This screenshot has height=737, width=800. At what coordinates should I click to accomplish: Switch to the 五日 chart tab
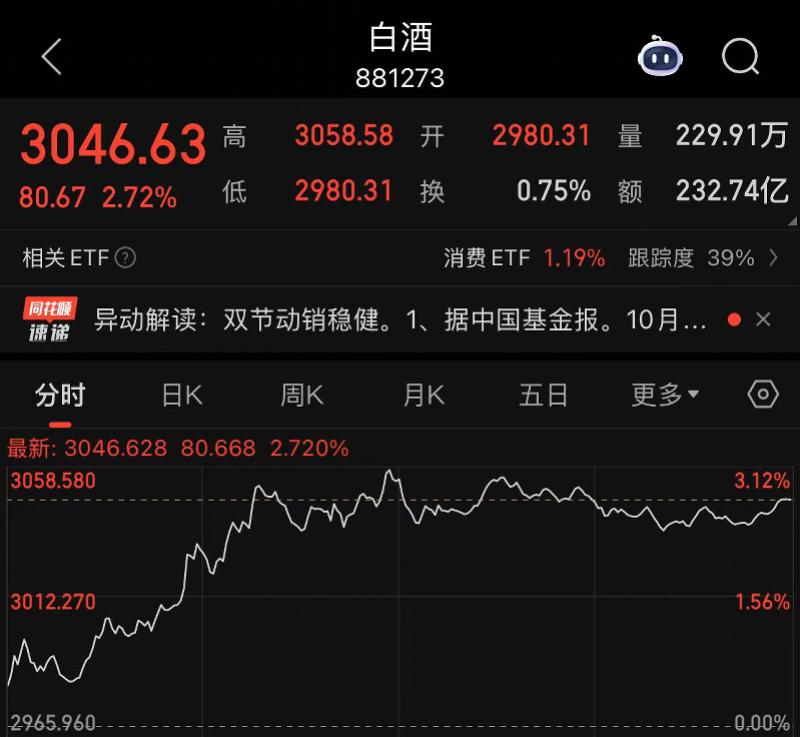tap(543, 395)
